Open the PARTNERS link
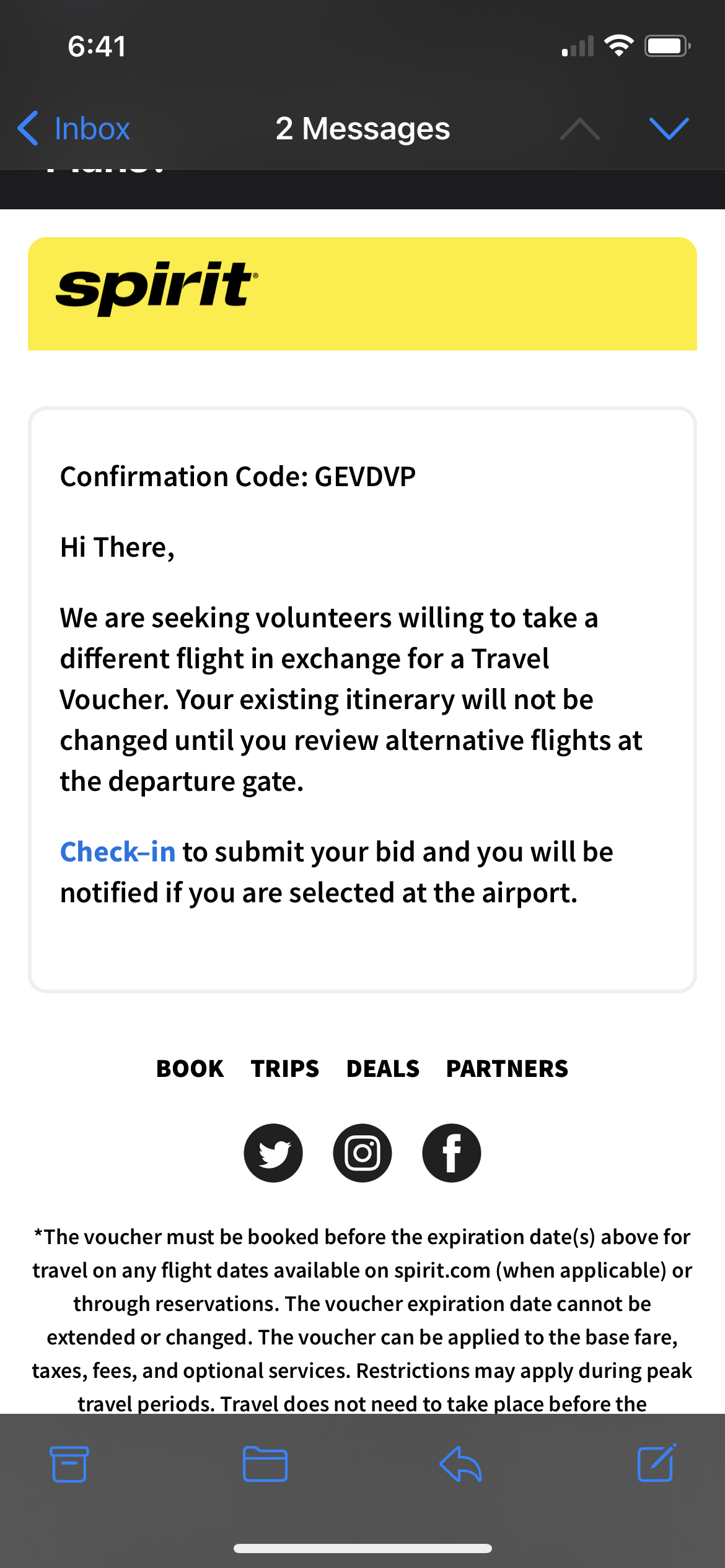725x1568 pixels. (x=507, y=1068)
